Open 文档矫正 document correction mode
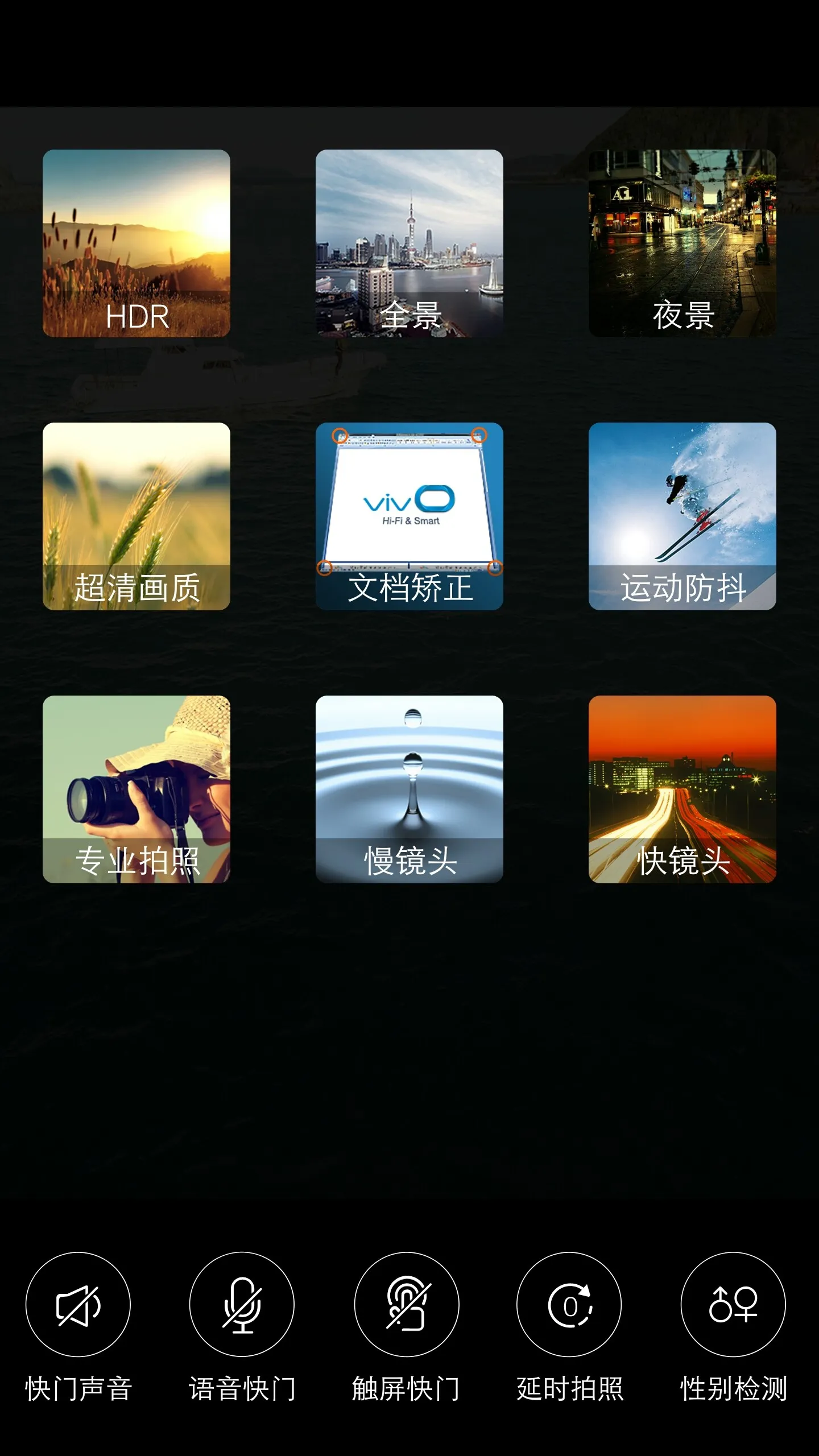The width and height of the screenshot is (819, 1456). tap(409, 516)
